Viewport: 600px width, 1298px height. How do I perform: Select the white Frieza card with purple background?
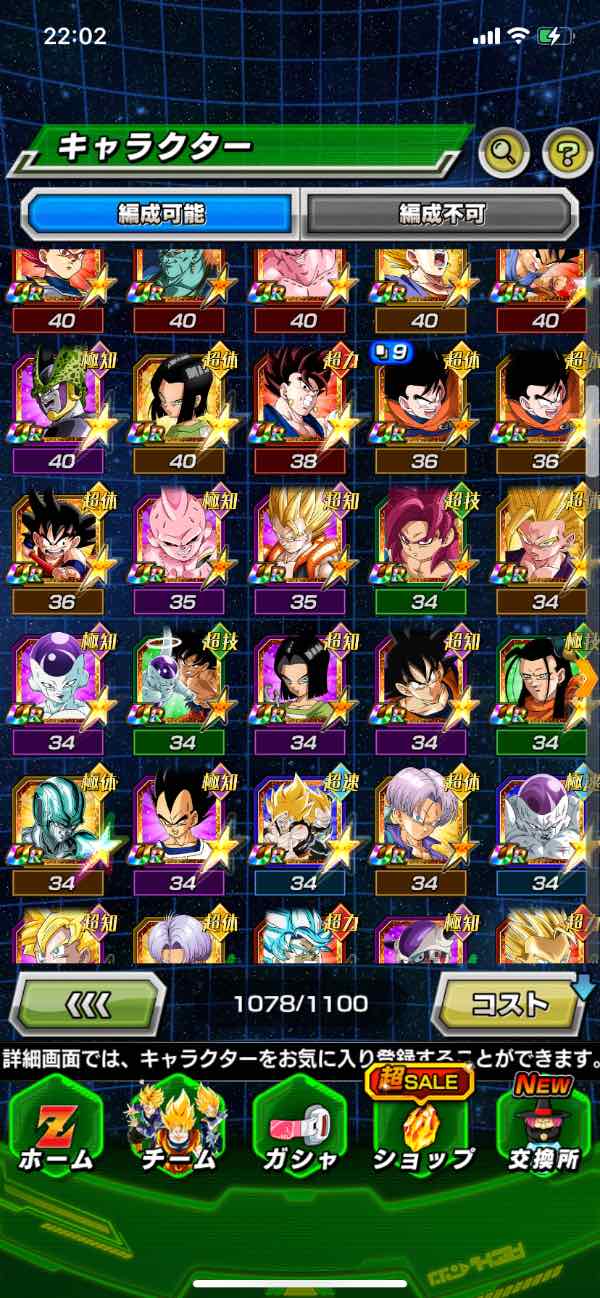pyautogui.click(x=61, y=678)
